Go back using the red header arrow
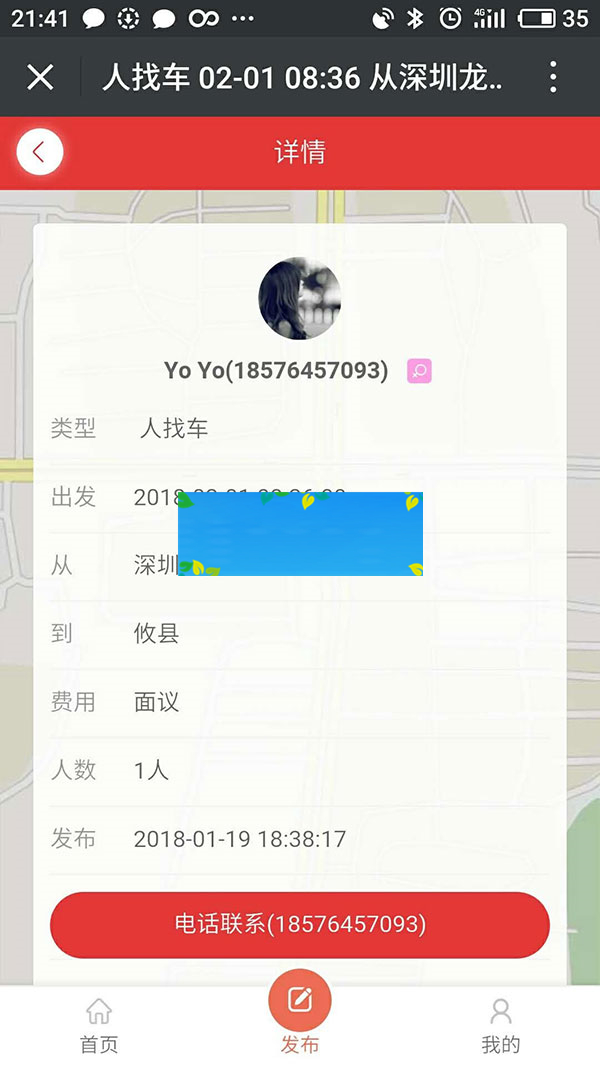The width and height of the screenshot is (600, 1067). tap(40, 152)
